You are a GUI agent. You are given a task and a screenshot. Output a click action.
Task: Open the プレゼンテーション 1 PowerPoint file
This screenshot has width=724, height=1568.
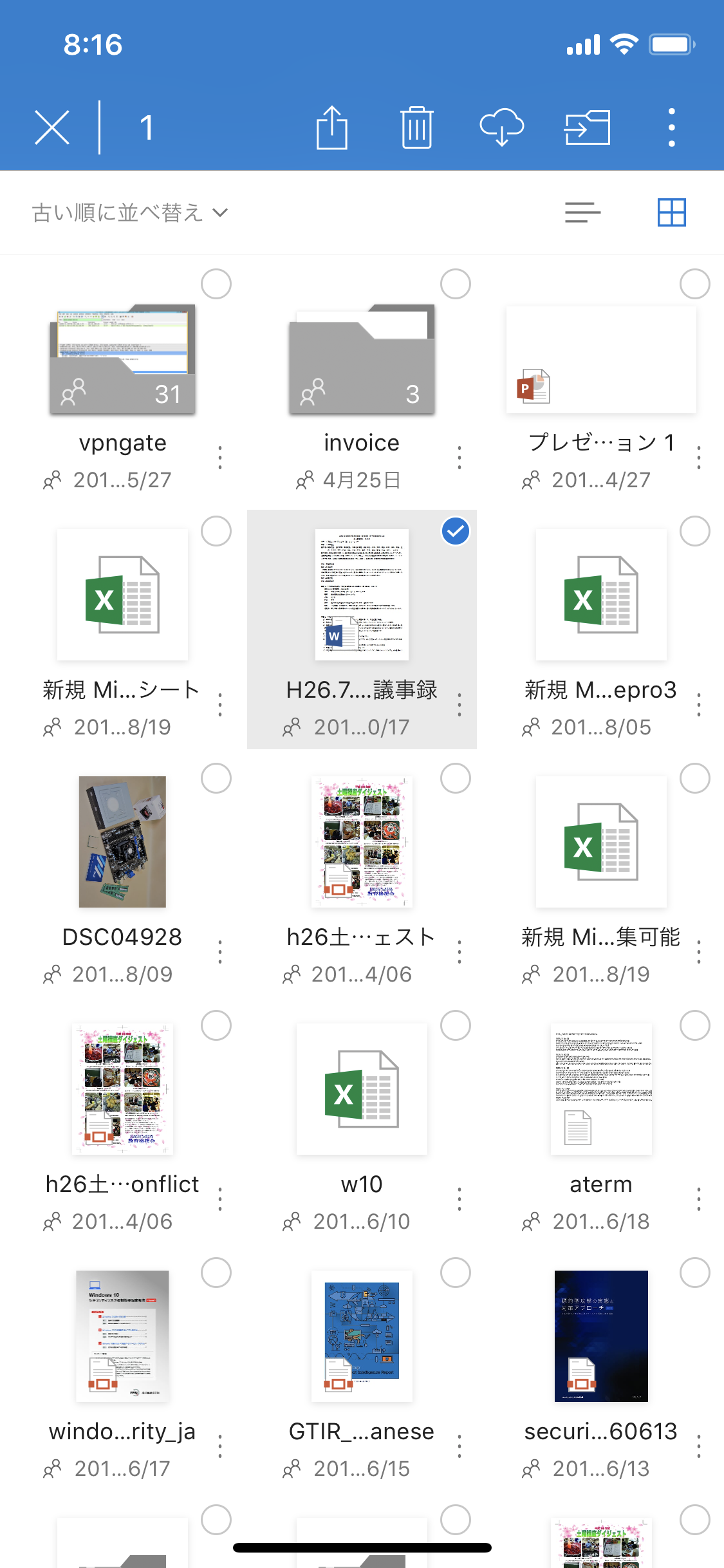(x=601, y=359)
